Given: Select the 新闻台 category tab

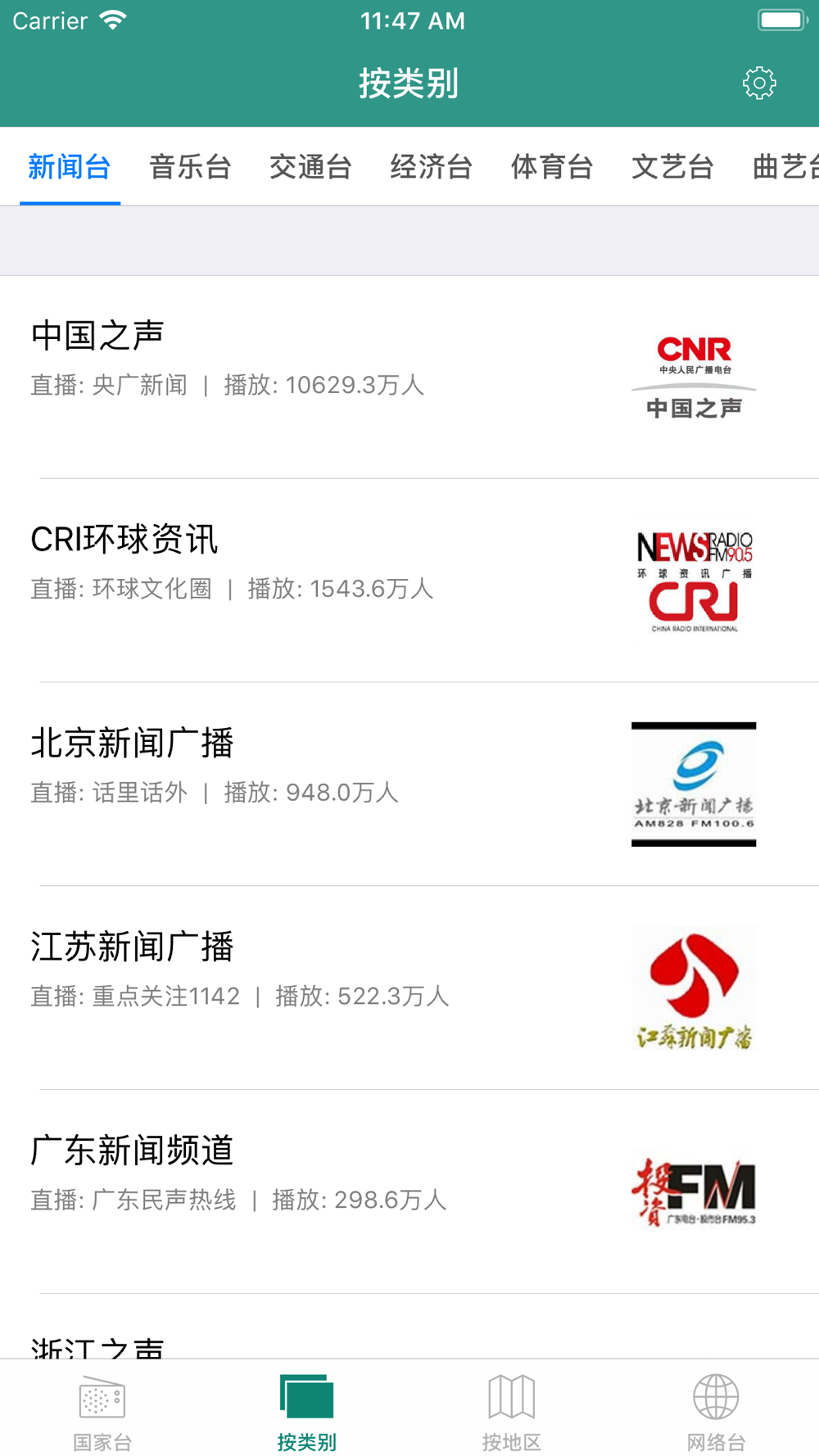Looking at the screenshot, I should point(70,167).
